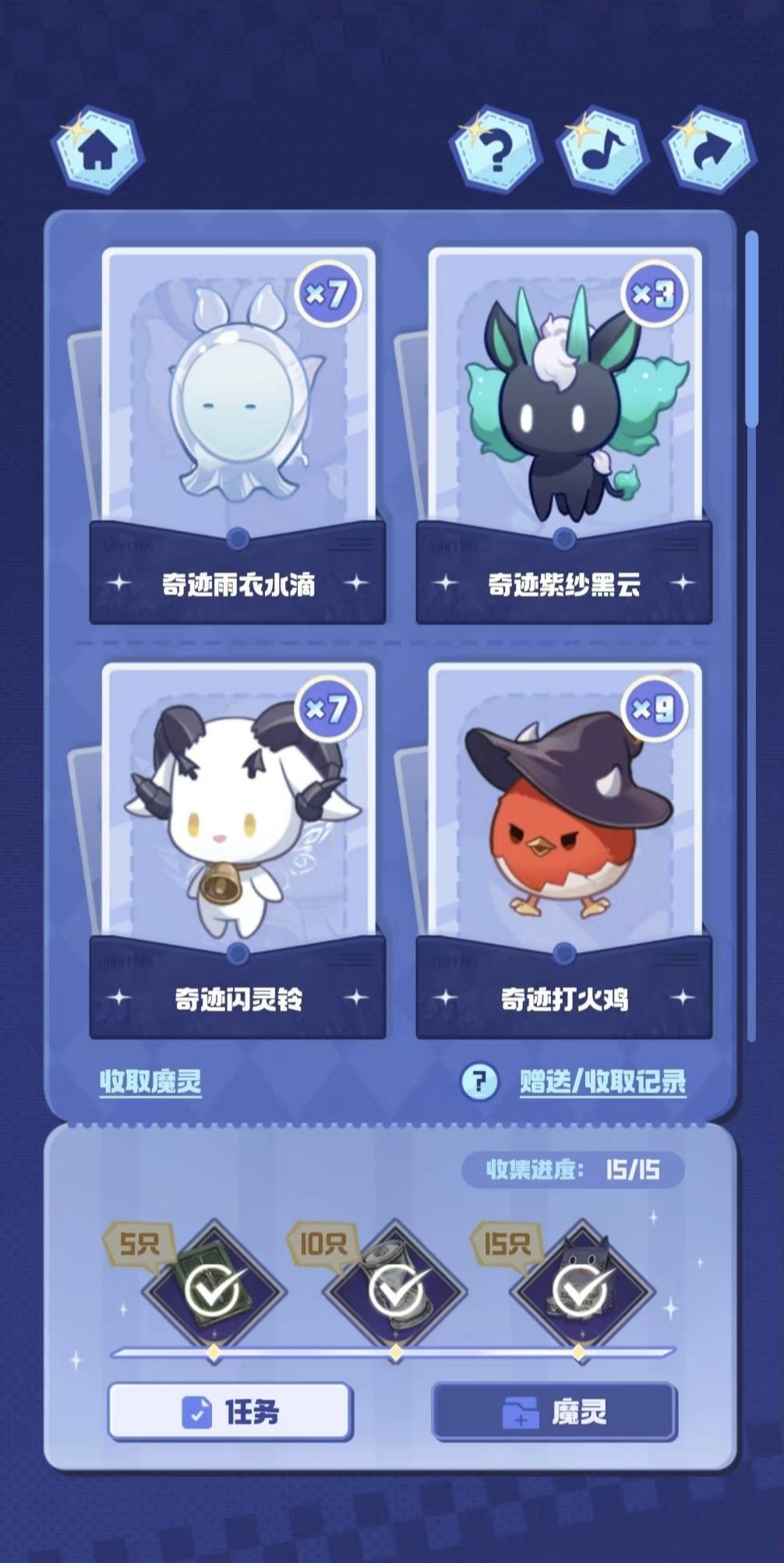Image resolution: width=784 pixels, height=1563 pixels.
Task: Switch to the 魔灵 tab
Action: [x=555, y=1412]
